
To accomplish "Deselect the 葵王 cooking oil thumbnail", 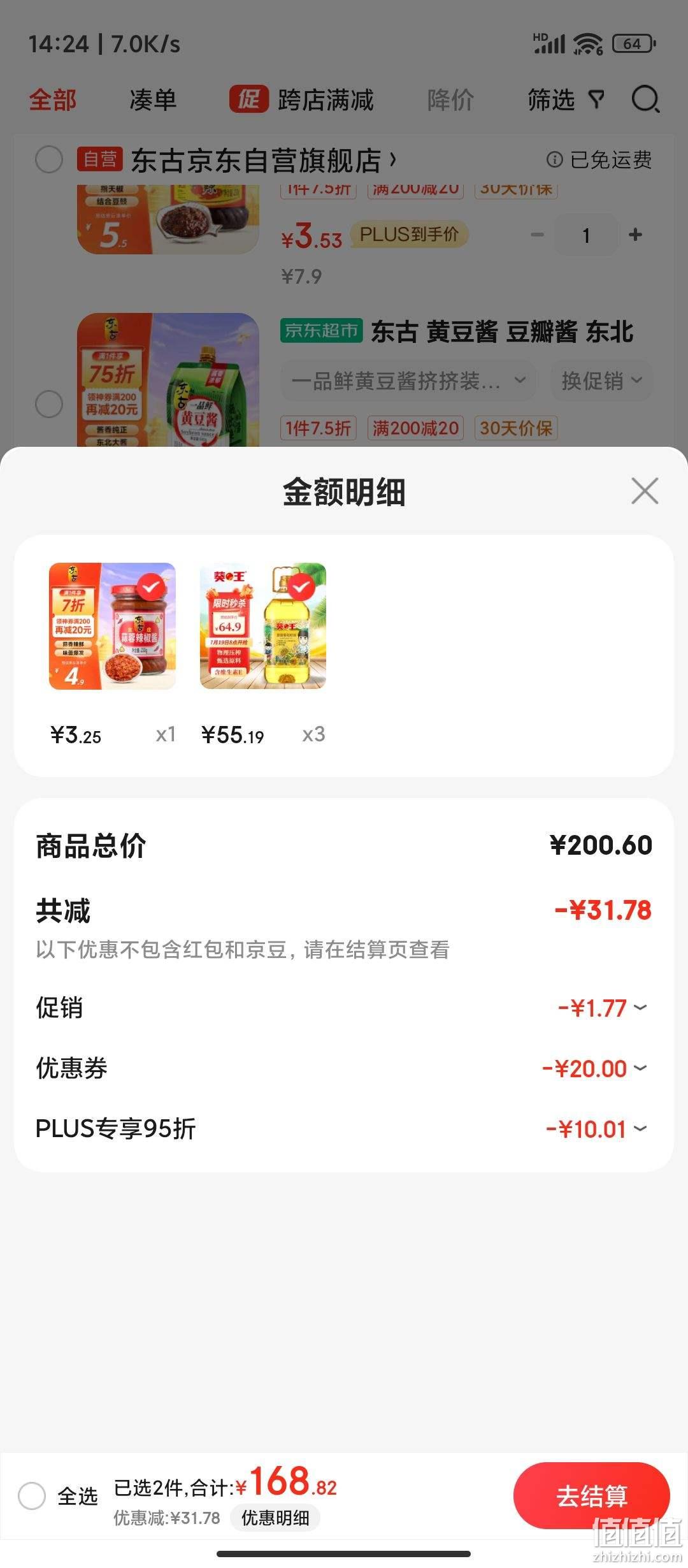I will tap(263, 626).
